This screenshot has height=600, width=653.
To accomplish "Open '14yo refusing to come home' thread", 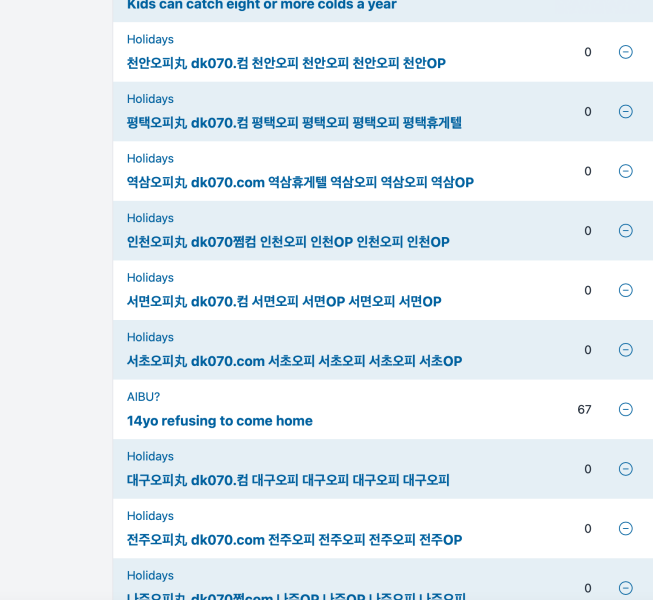I will click(x=219, y=421).
